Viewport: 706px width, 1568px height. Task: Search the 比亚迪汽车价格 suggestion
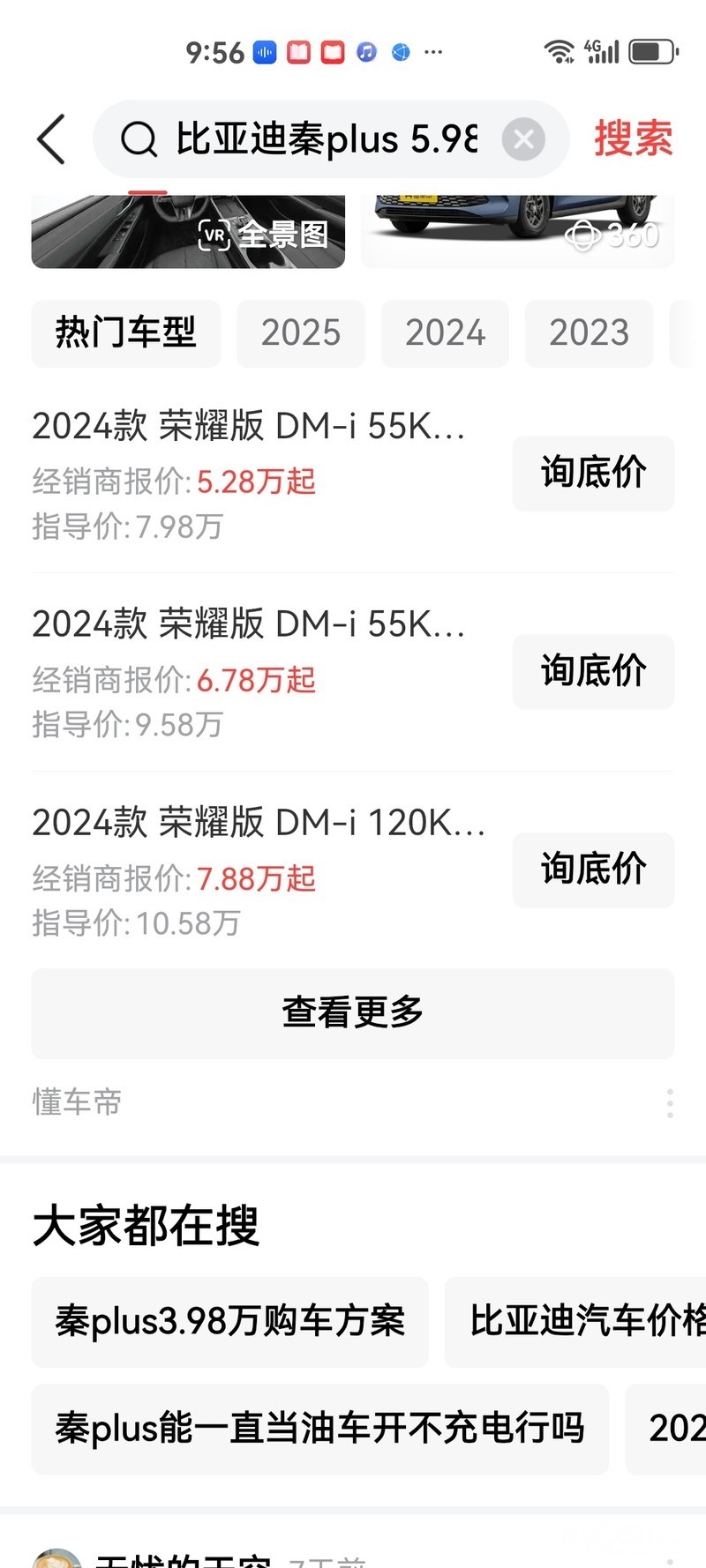[582, 1322]
